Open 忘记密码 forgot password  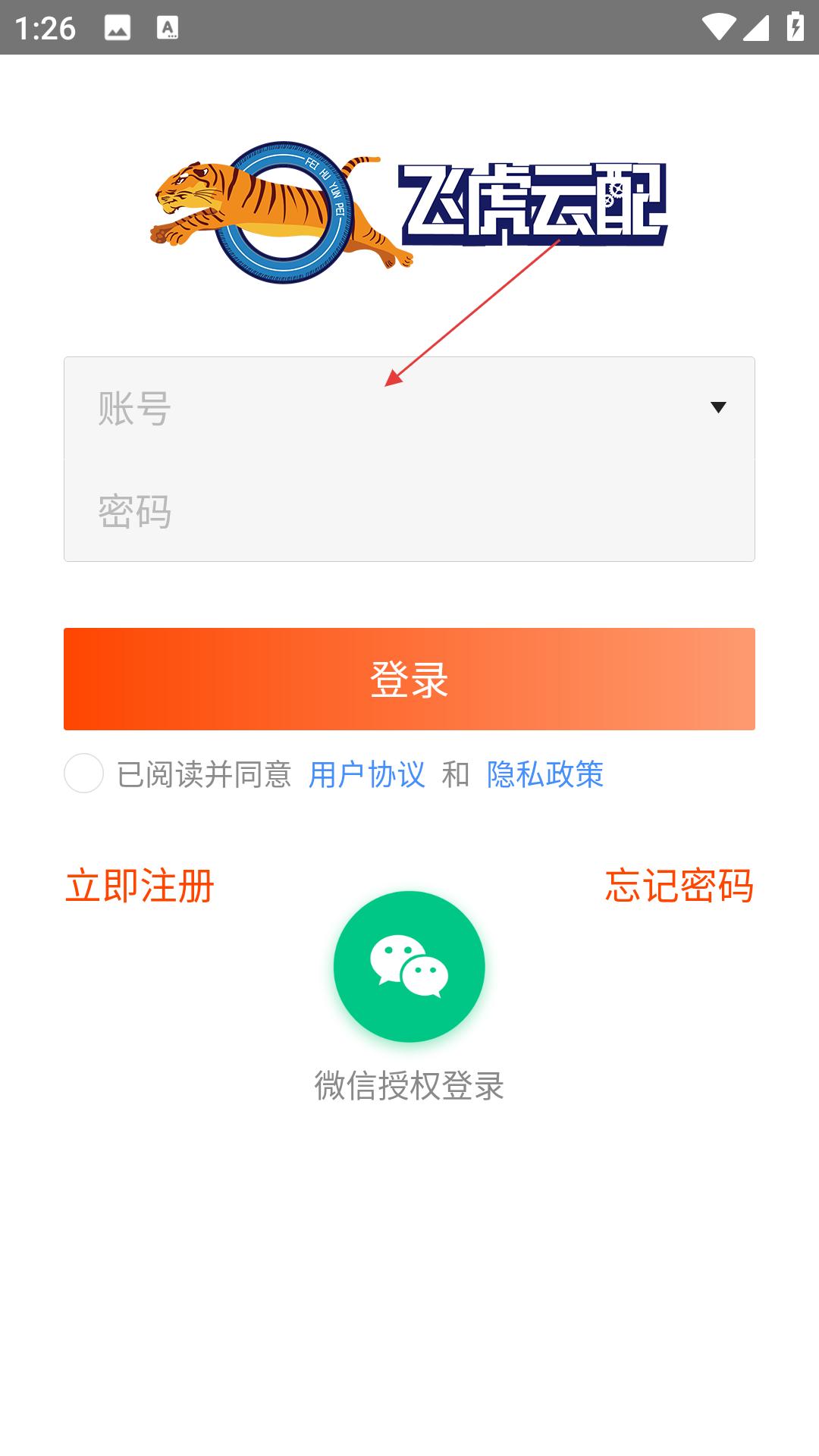(x=679, y=885)
